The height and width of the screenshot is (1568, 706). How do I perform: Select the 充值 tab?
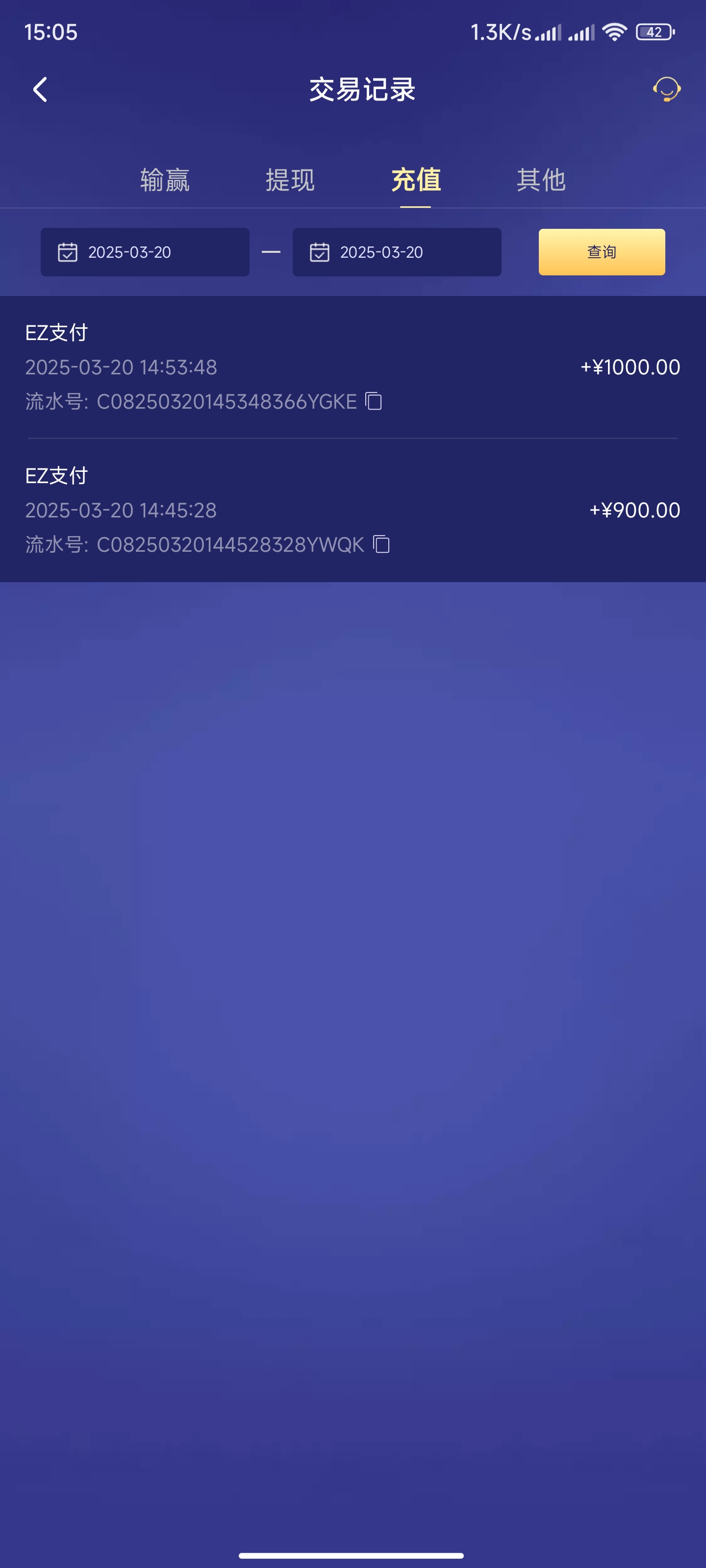(x=415, y=180)
